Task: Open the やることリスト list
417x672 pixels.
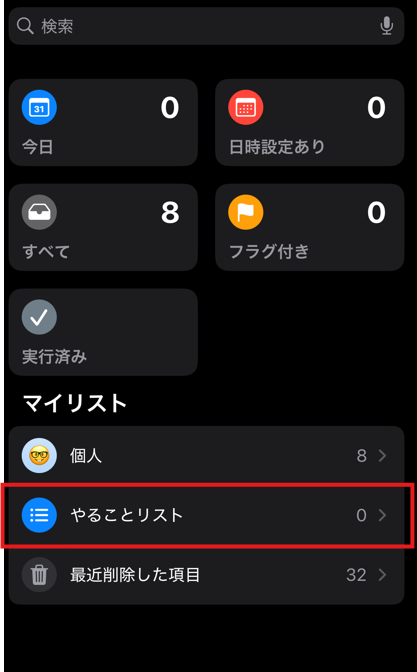Action: tap(206, 515)
